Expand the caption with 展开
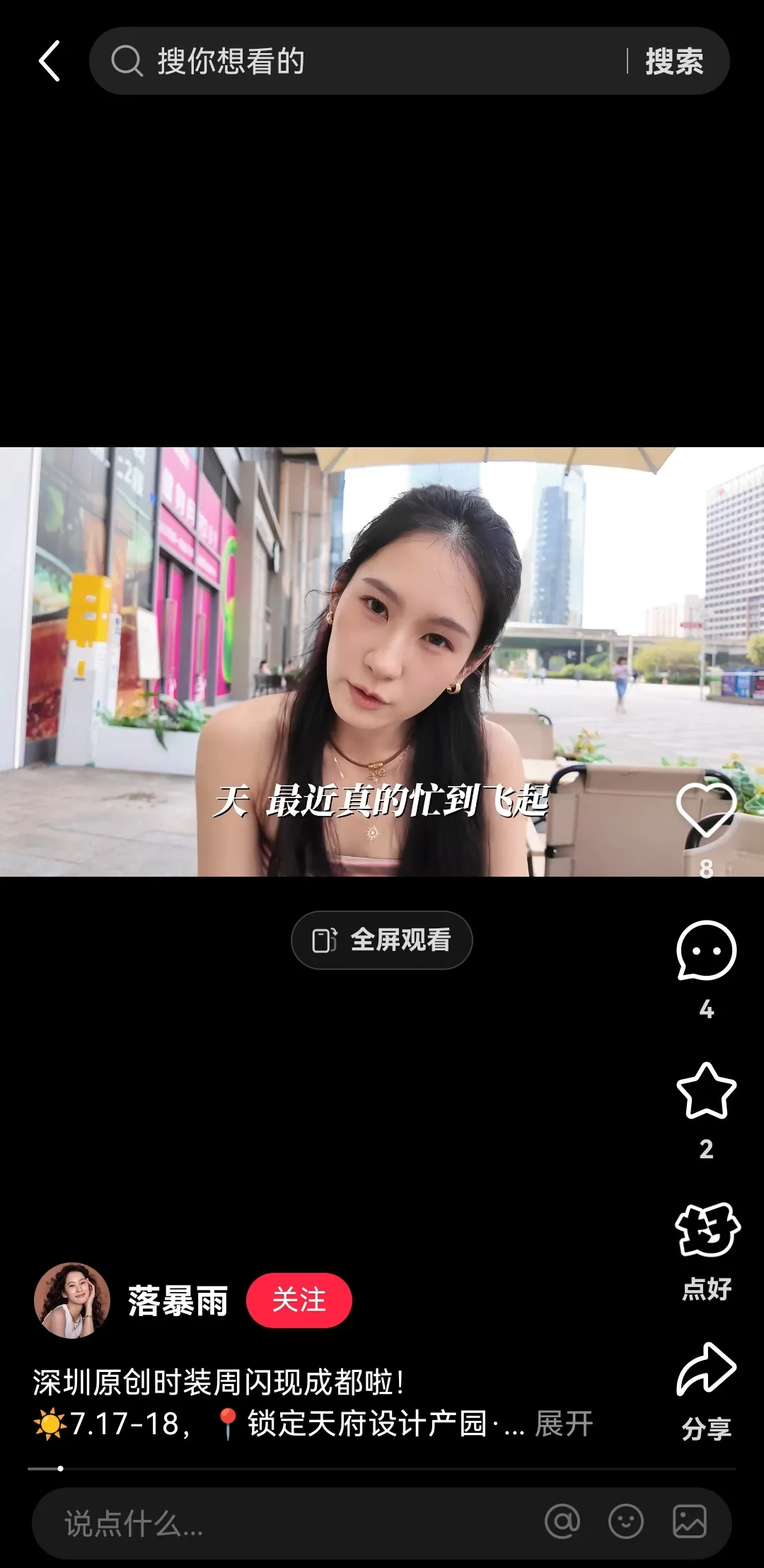Screen dimensions: 764x1568 564,1424
